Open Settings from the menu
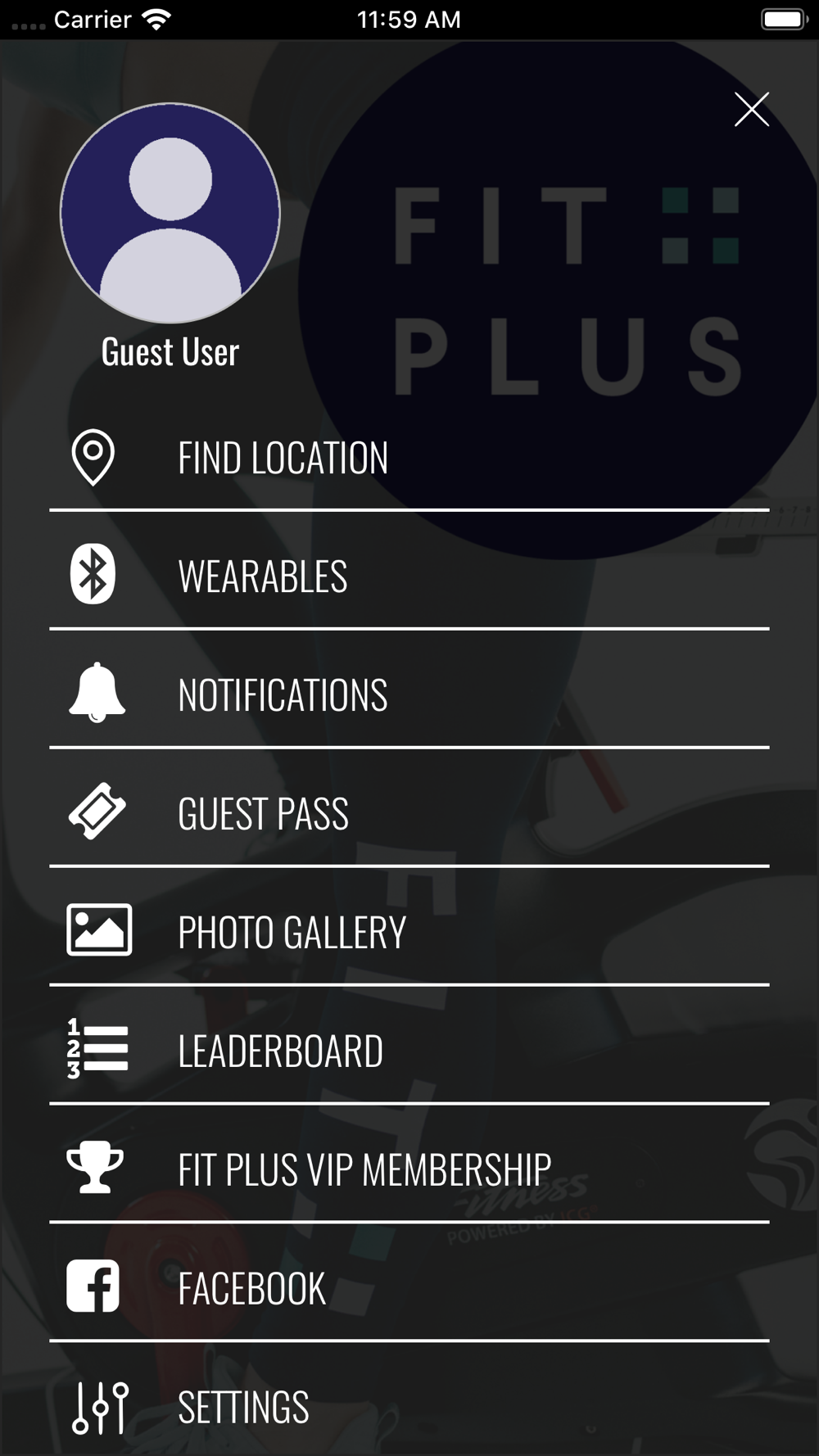The width and height of the screenshot is (819, 1456). coord(243,1407)
